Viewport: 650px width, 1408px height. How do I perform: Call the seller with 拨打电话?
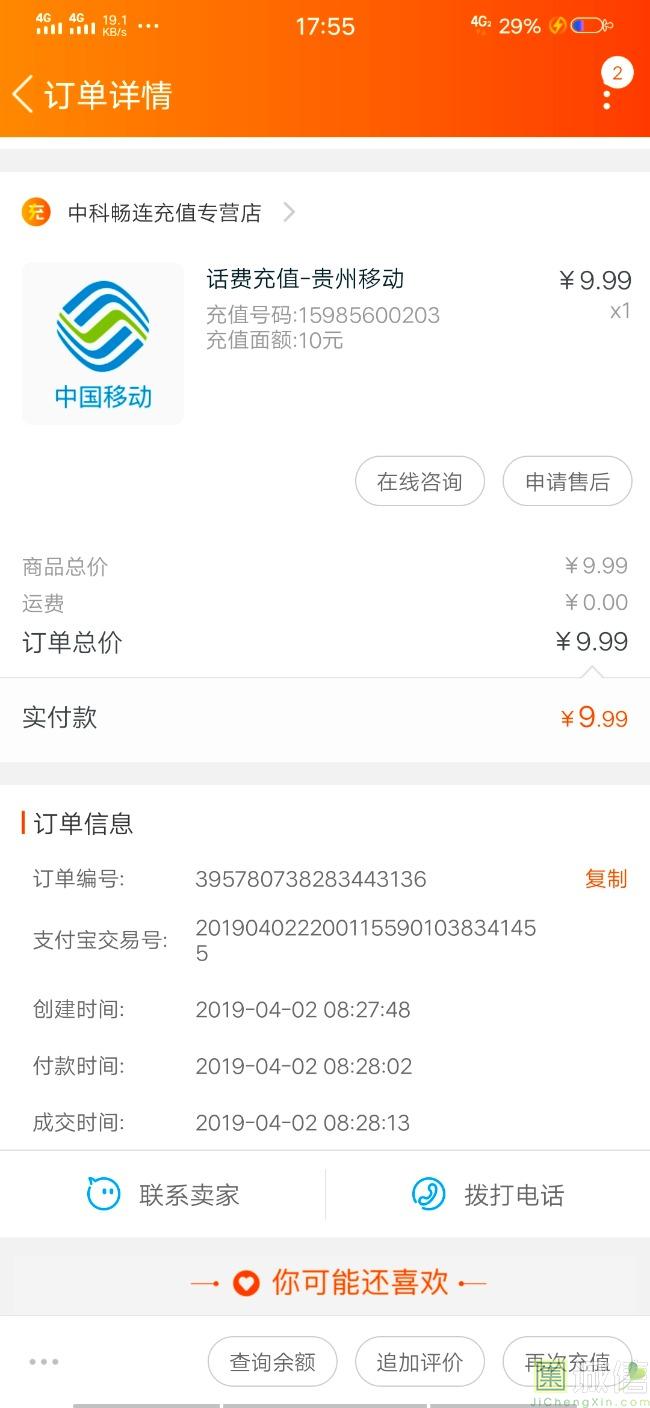click(488, 1194)
